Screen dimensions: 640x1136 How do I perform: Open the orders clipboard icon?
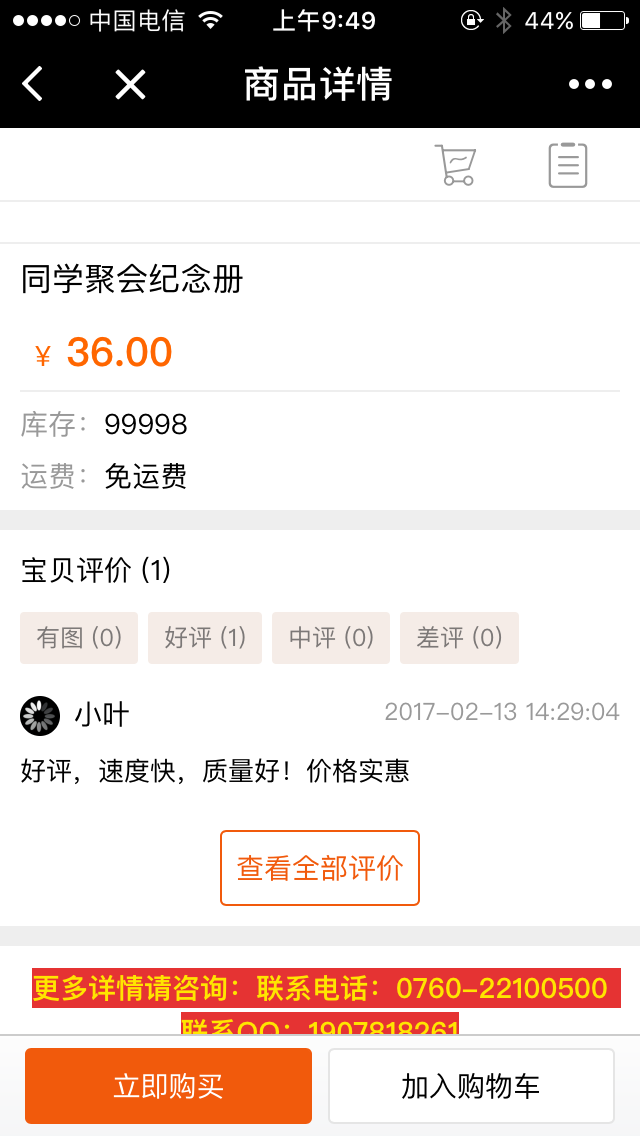coord(568,165)
